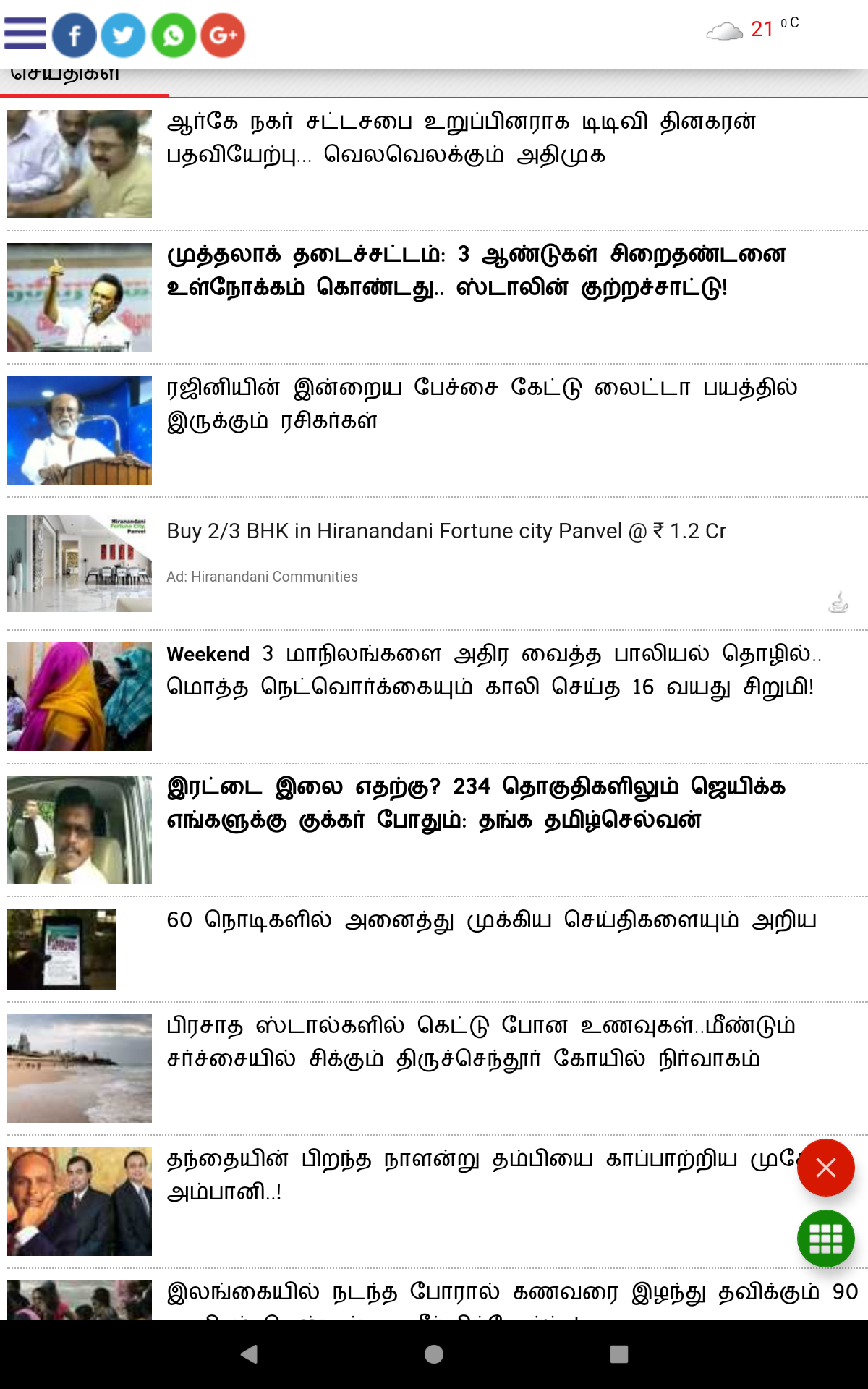Image resolution: width=868 pixels, height=1389 pixels.
Task: Open the Weekend 3 மாநிலங்களை article
Action: [434, 697]
